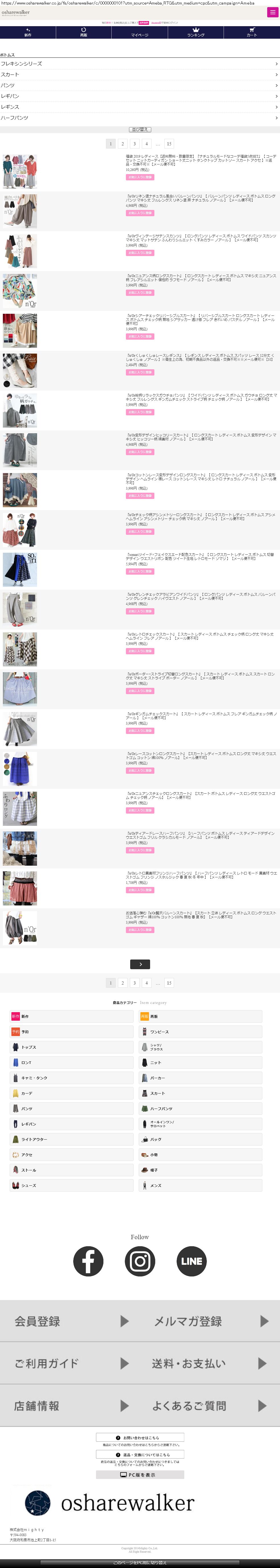This screenshot has height=1568, width=280.
Task: Open よくあるご質問 FAQ
Action: pos(210,1406)
